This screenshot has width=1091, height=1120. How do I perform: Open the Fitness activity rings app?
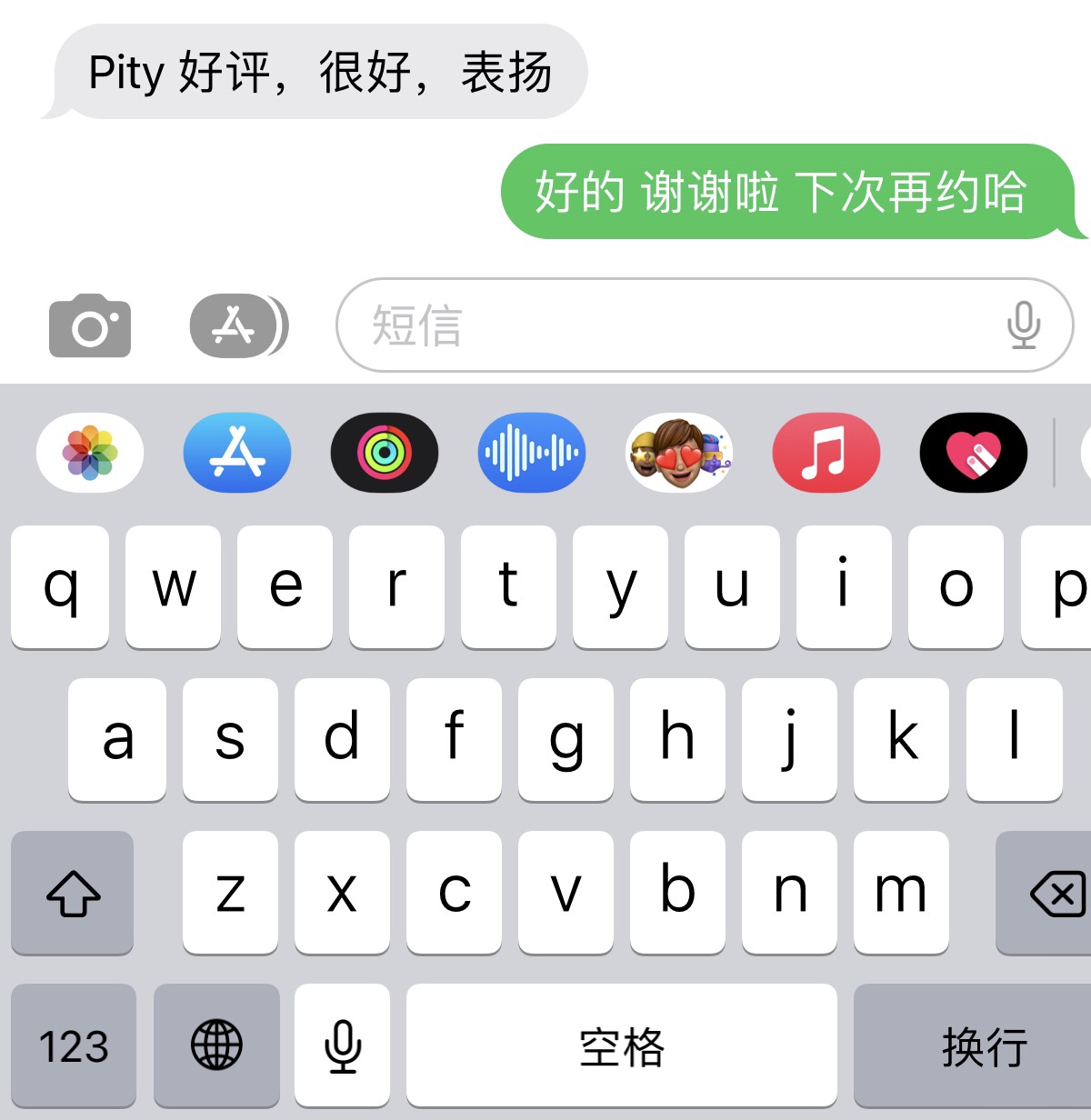385,453
